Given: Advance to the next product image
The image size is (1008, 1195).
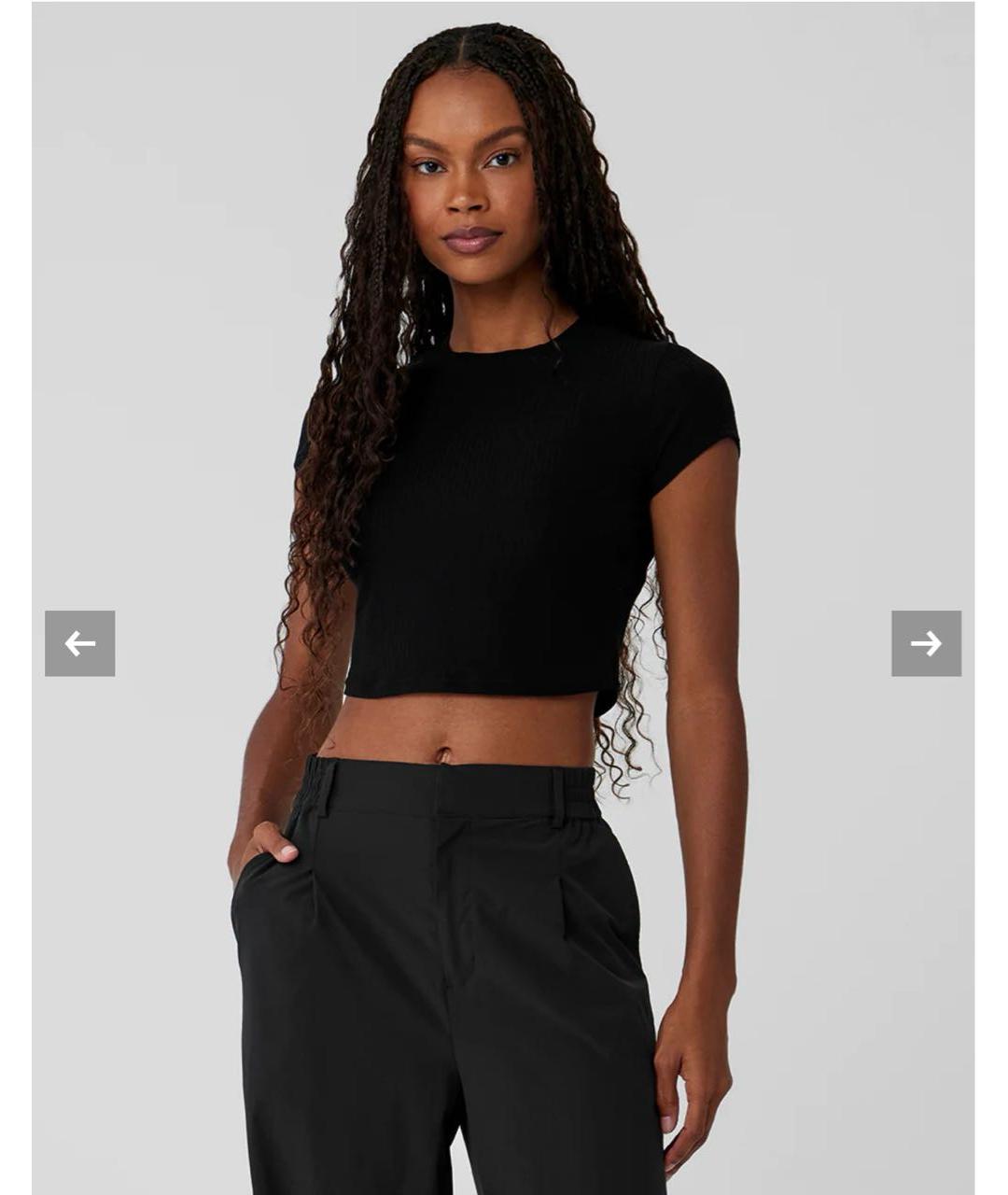Looking at the screenshot, I should (x=926, y=643).
